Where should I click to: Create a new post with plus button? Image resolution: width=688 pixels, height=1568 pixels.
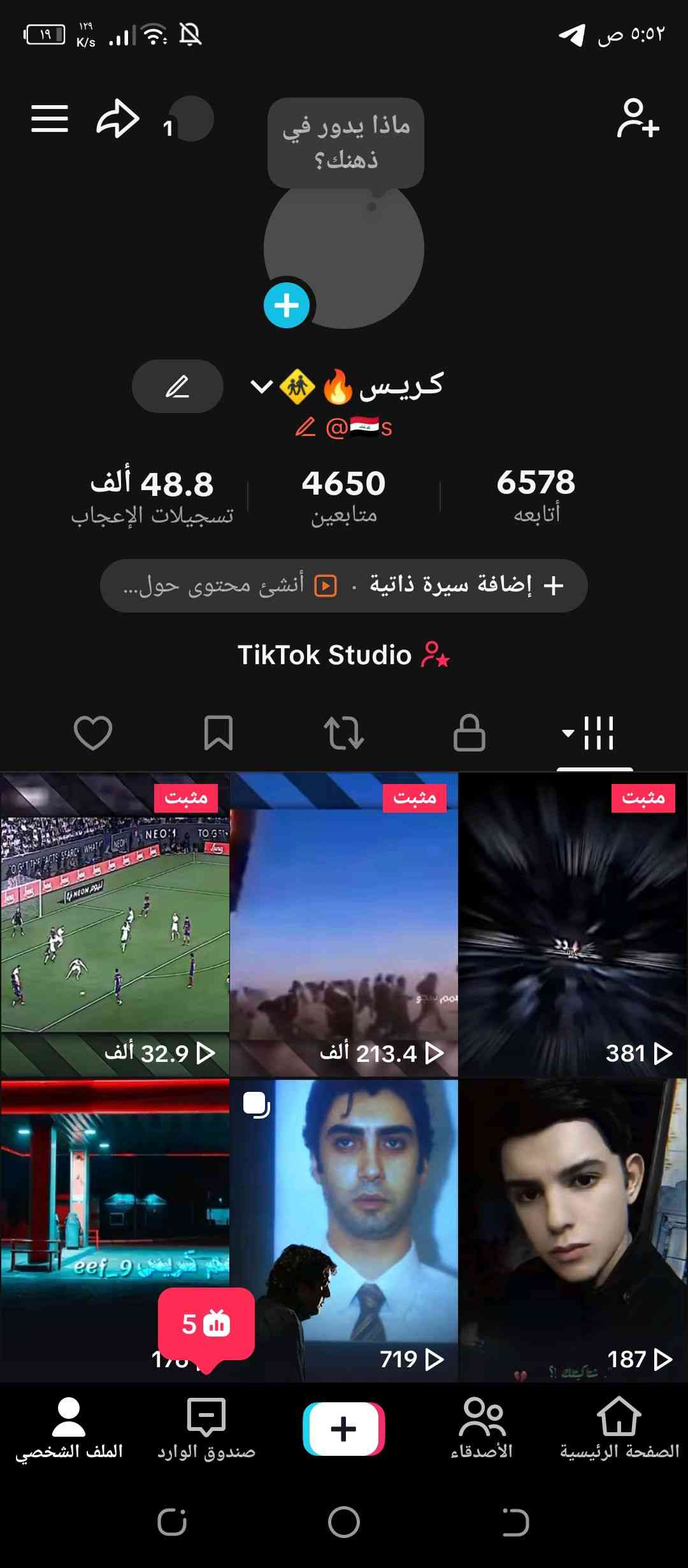[344, 1429]
